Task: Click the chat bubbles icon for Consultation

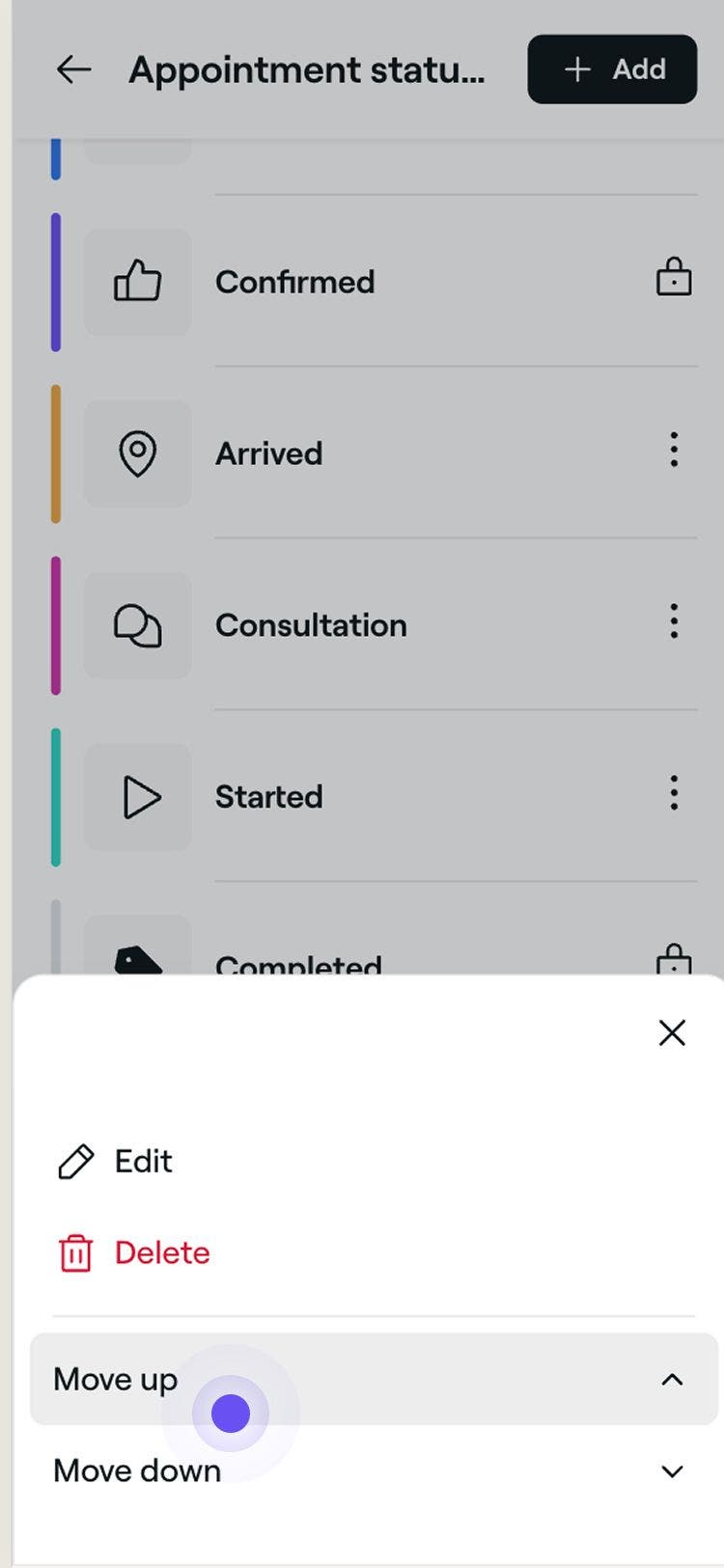Action: point(137,624)
